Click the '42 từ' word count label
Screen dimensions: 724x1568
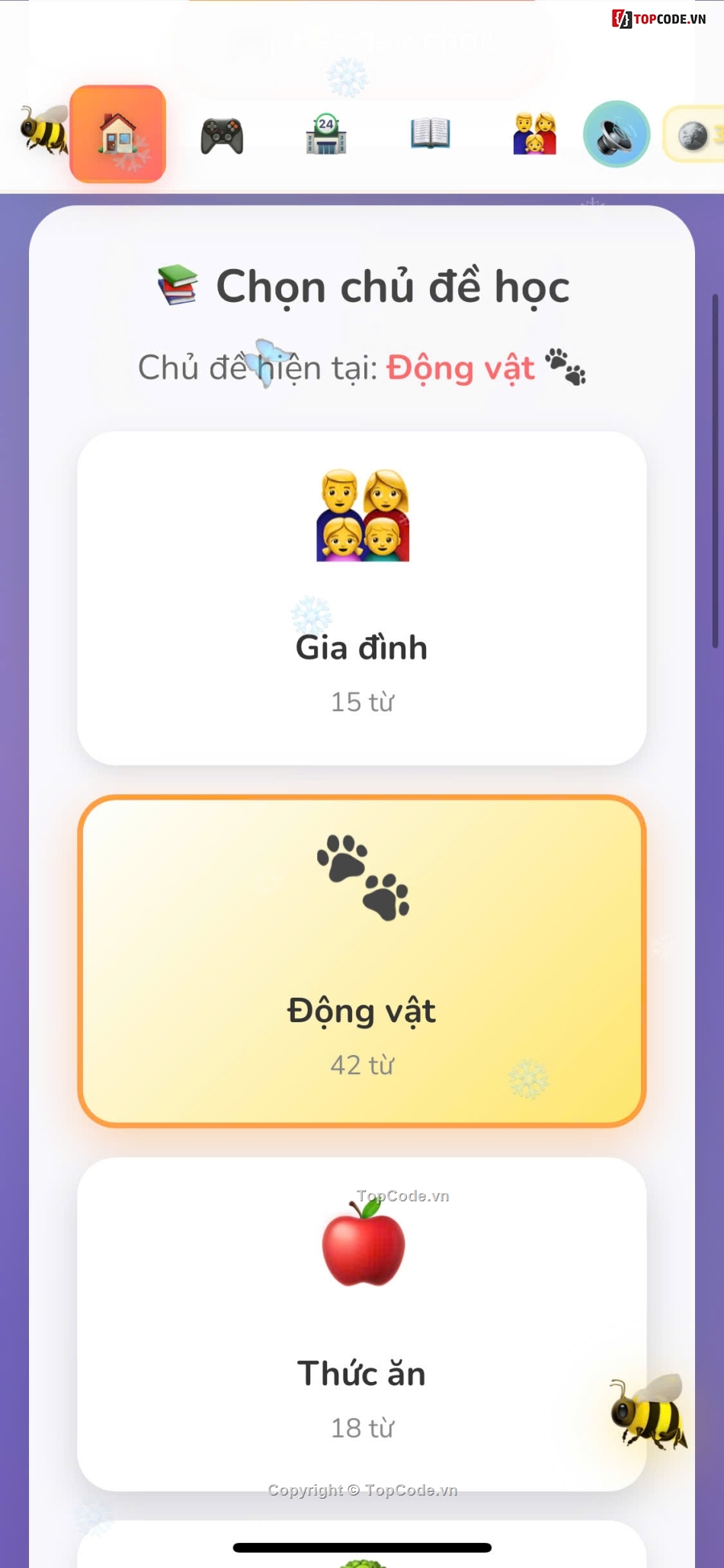click(x=363, y=1066)
